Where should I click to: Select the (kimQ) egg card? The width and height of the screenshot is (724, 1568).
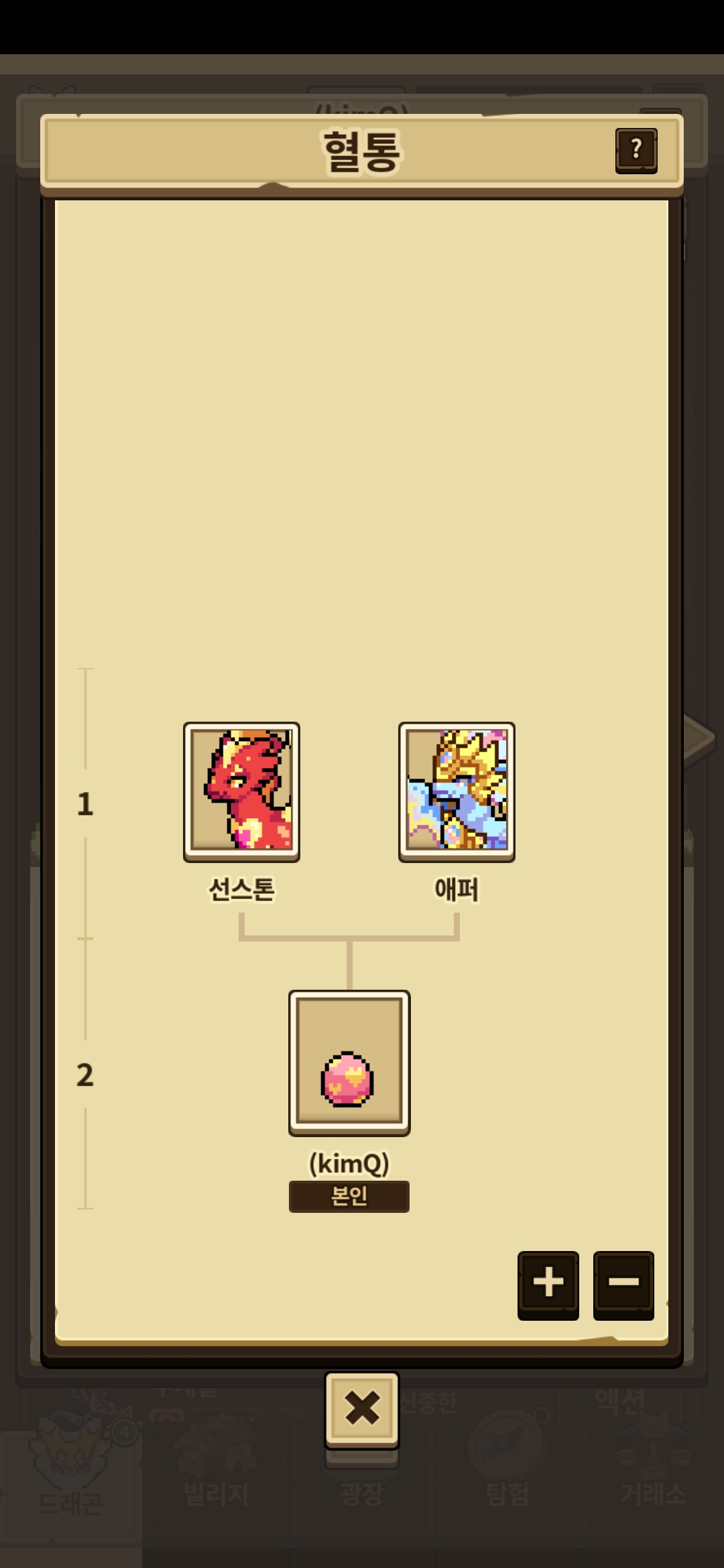(x=349, y=1062)
